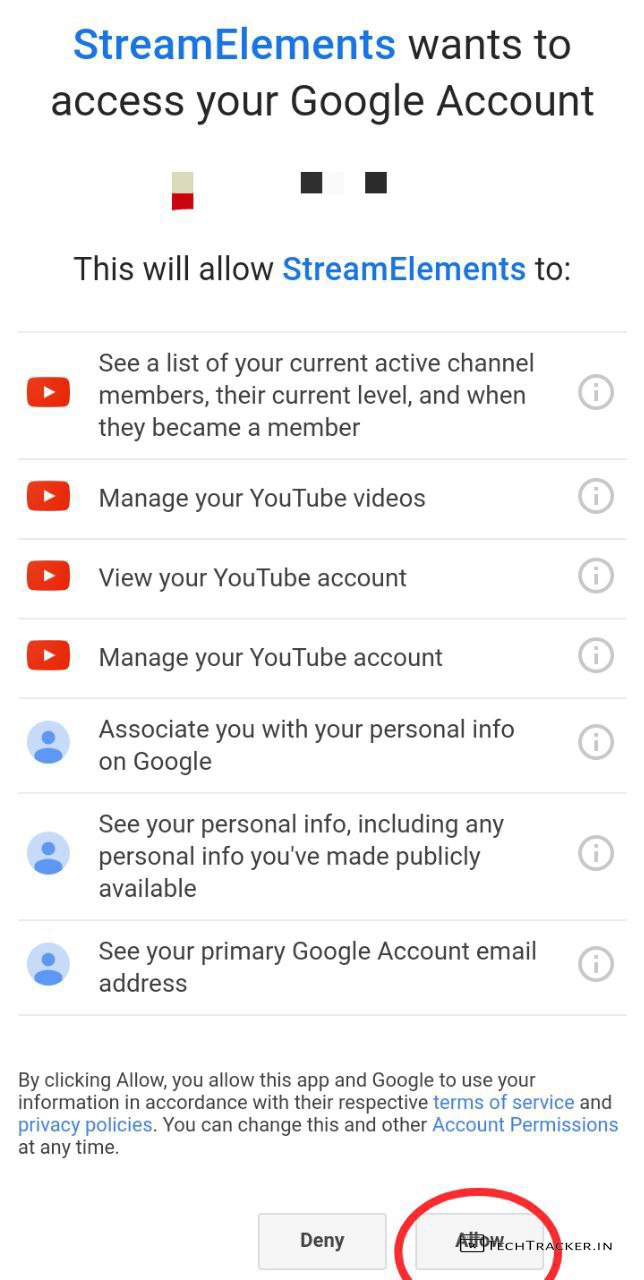This screenshot has height=1280, width=644.
Task: Show info about channel members permission
Action: [596, 394]
